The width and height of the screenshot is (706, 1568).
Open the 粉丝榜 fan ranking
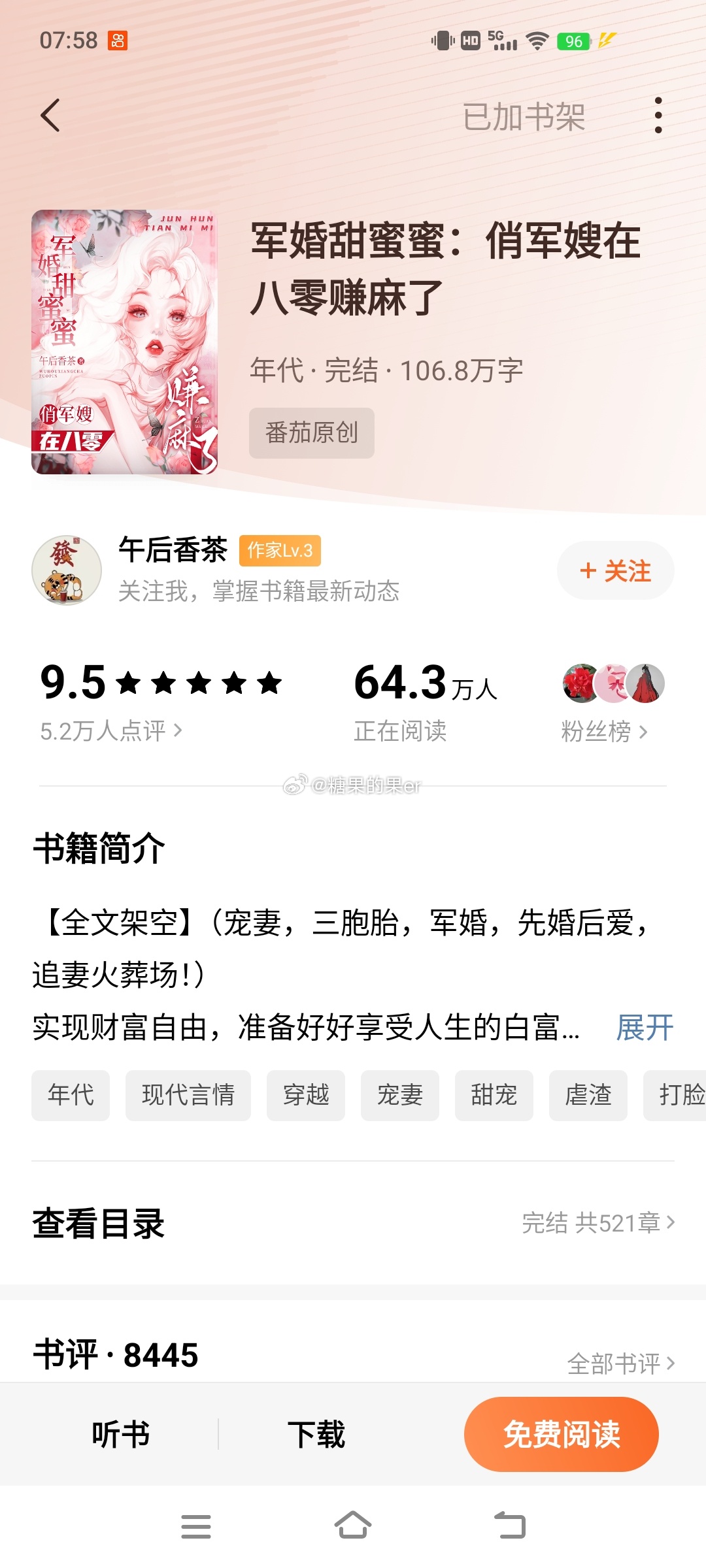point(605,731)
